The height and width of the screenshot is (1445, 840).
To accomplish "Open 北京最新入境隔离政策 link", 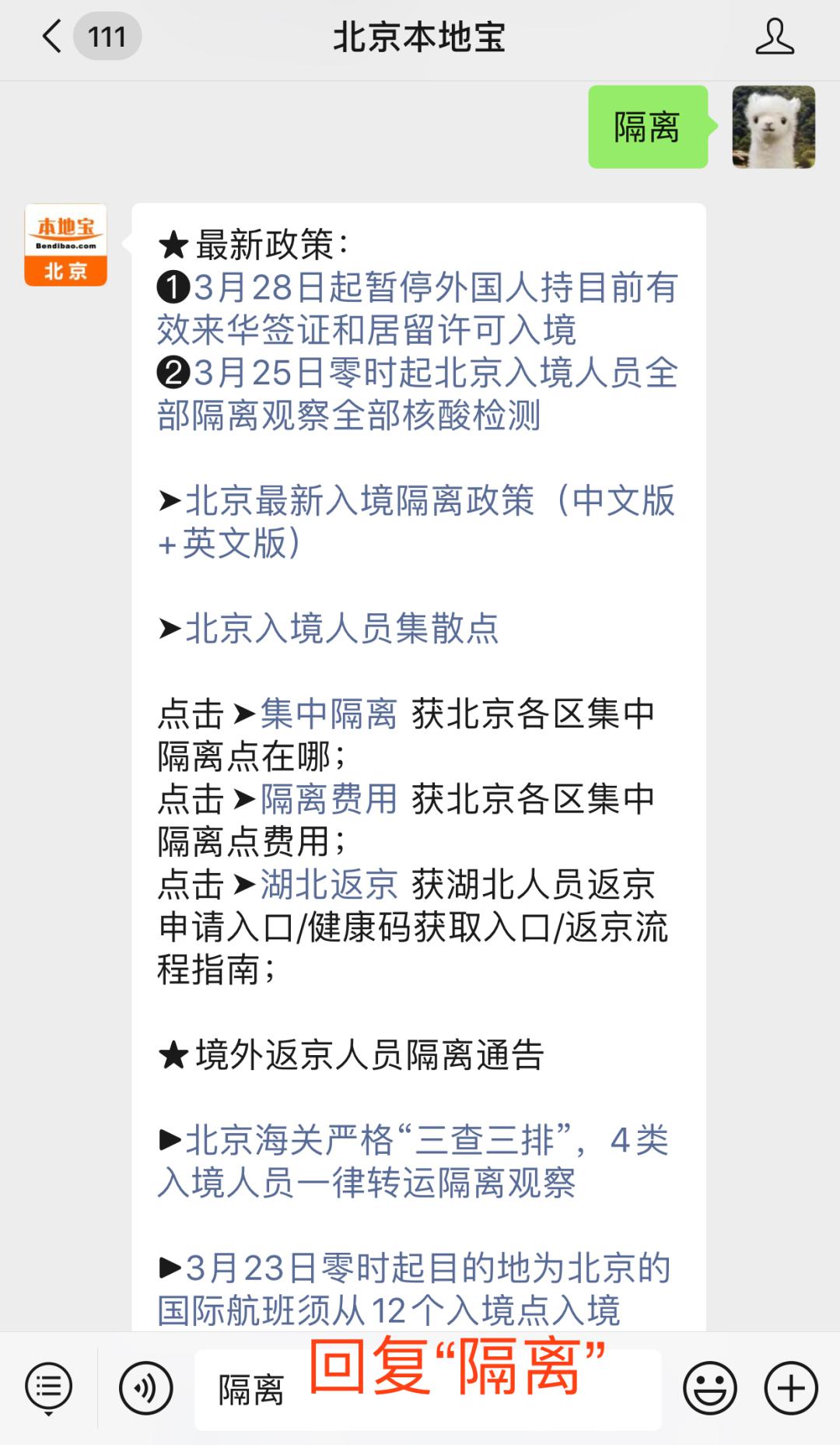I will 418,521.
